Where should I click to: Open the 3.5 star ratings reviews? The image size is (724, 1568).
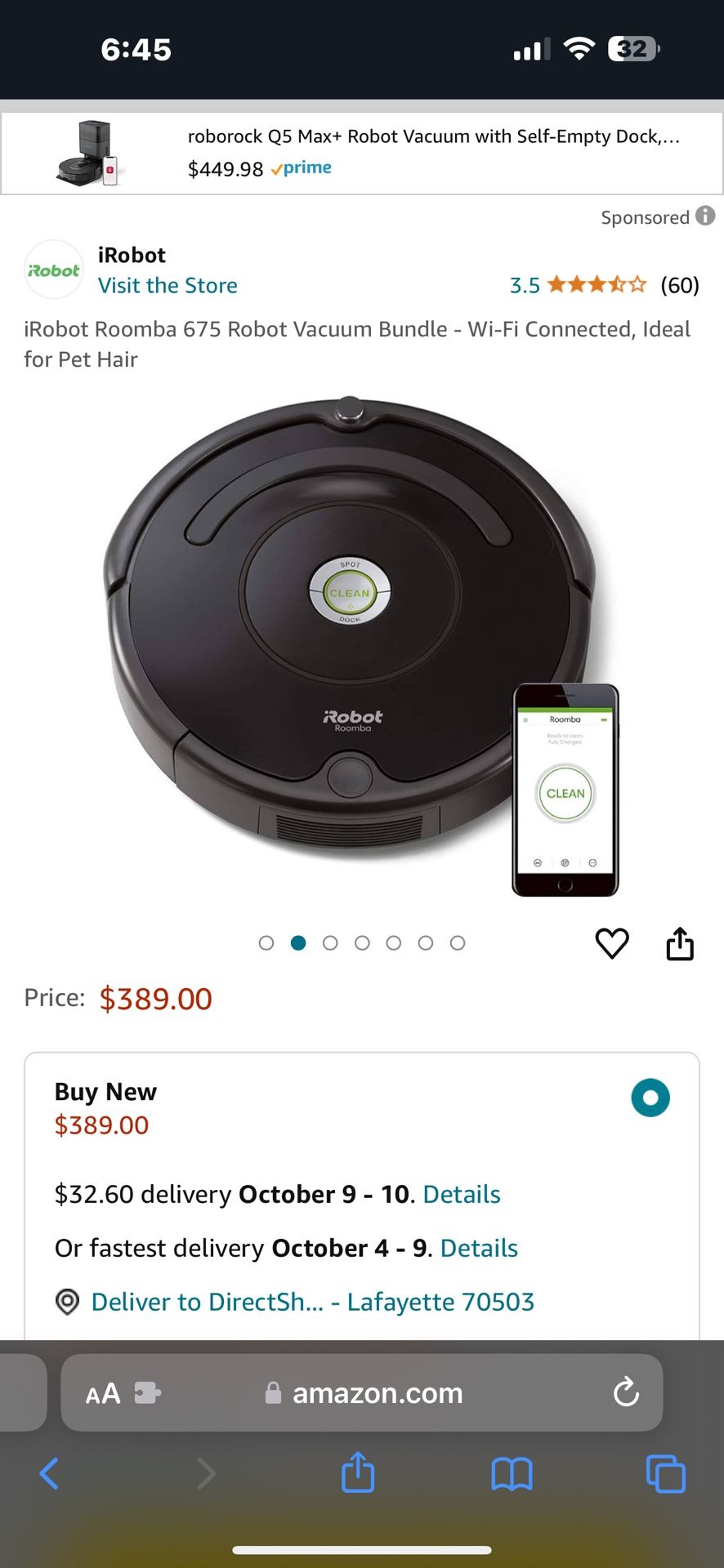604,285
